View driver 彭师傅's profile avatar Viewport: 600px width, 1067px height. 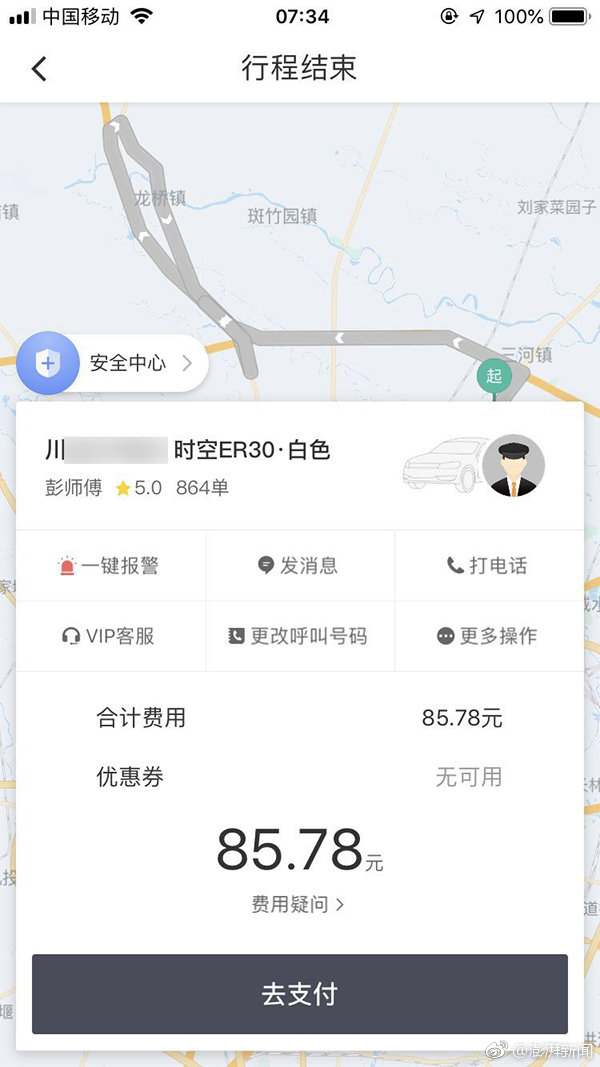pos(513,466)
